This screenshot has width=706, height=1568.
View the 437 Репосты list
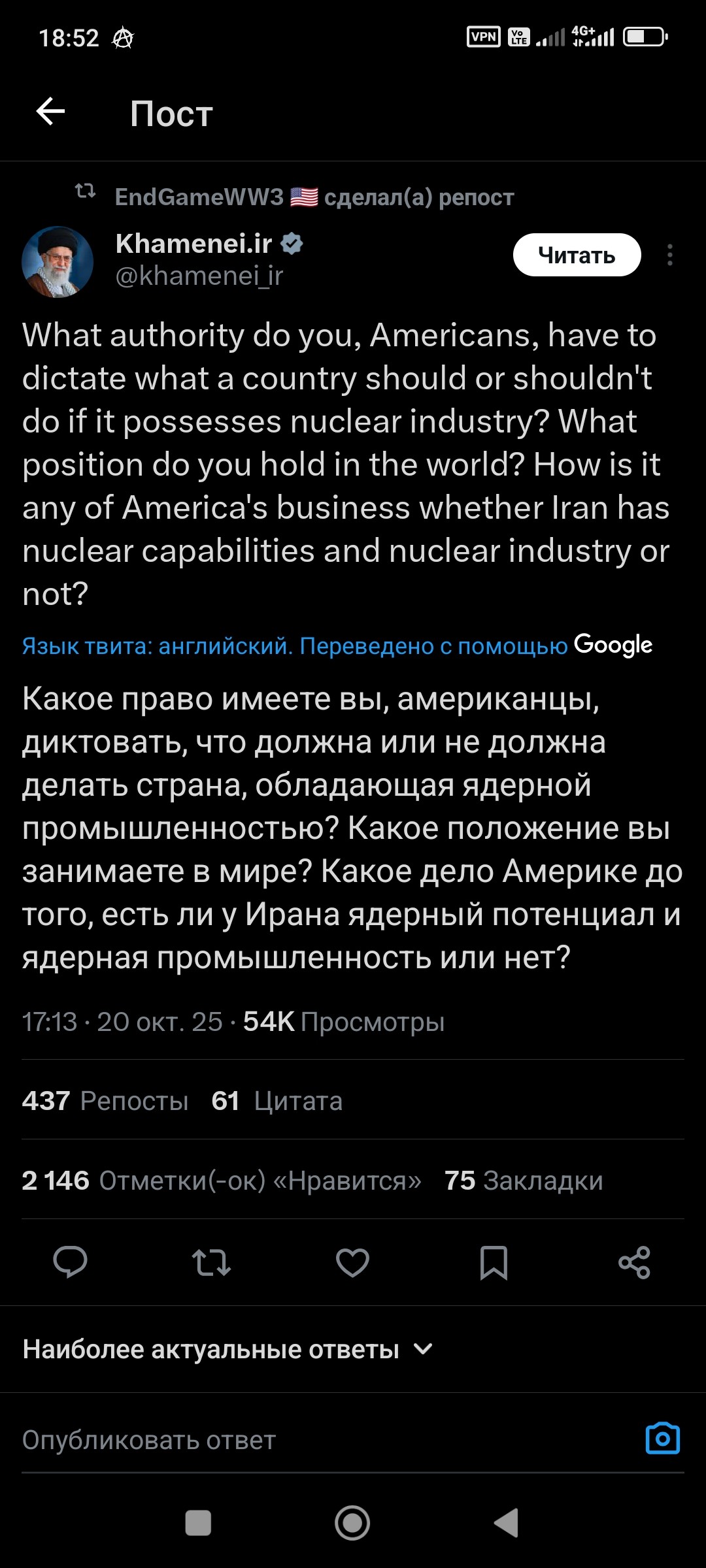[105, 1101]
